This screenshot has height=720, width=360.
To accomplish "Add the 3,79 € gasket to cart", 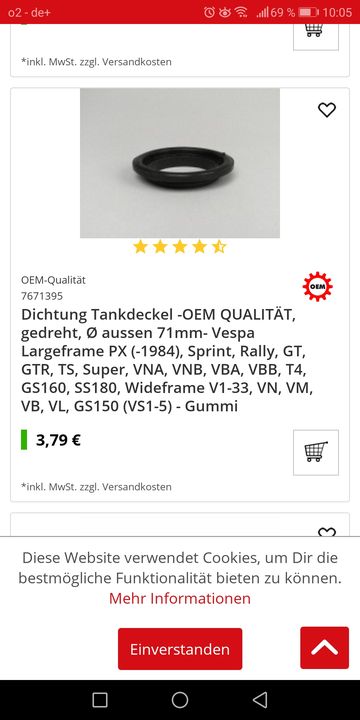I will pos(316,452).
